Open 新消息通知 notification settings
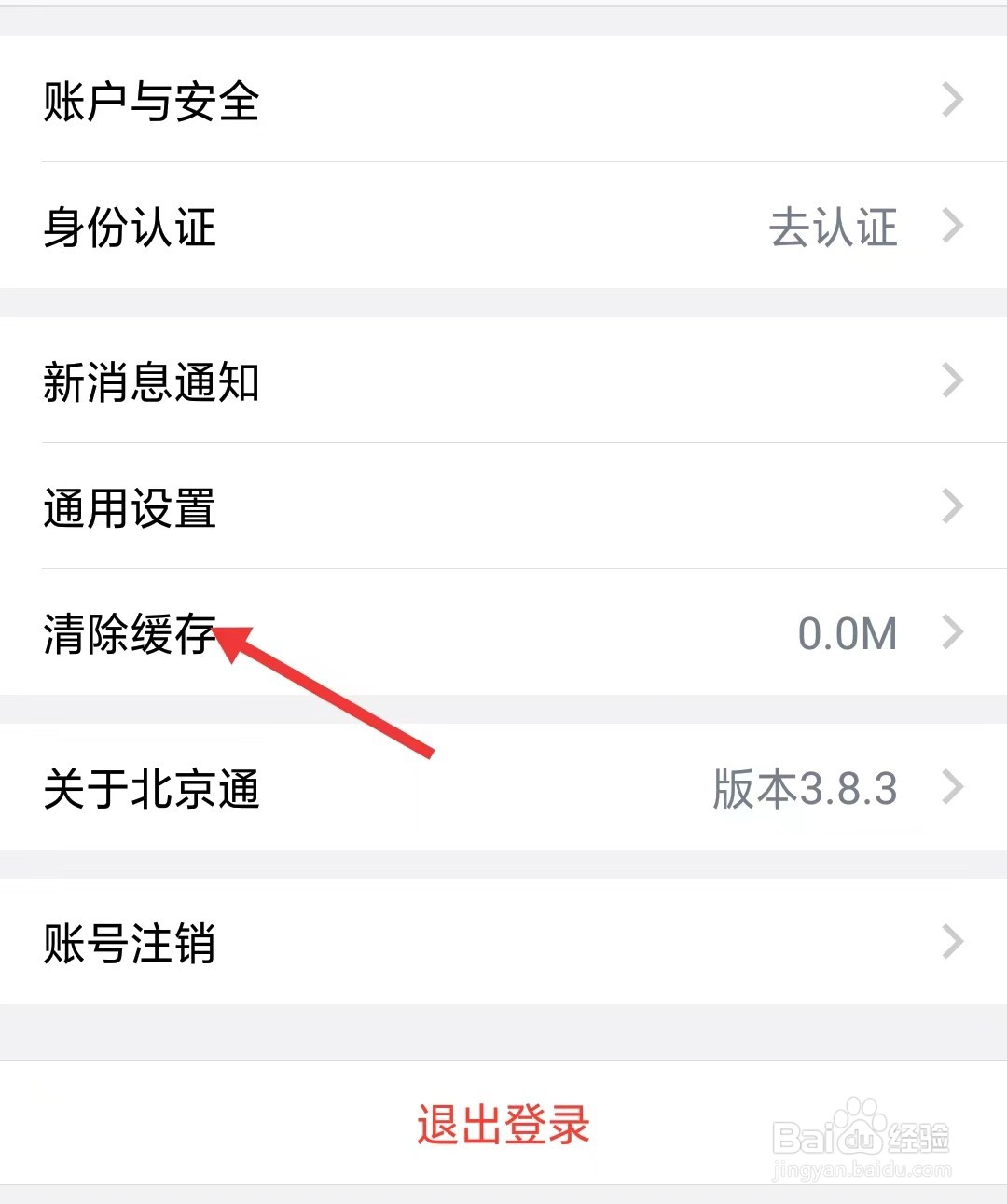Image resolution: width=1007 pixels, height=1204 pixels. click(152, 382)
